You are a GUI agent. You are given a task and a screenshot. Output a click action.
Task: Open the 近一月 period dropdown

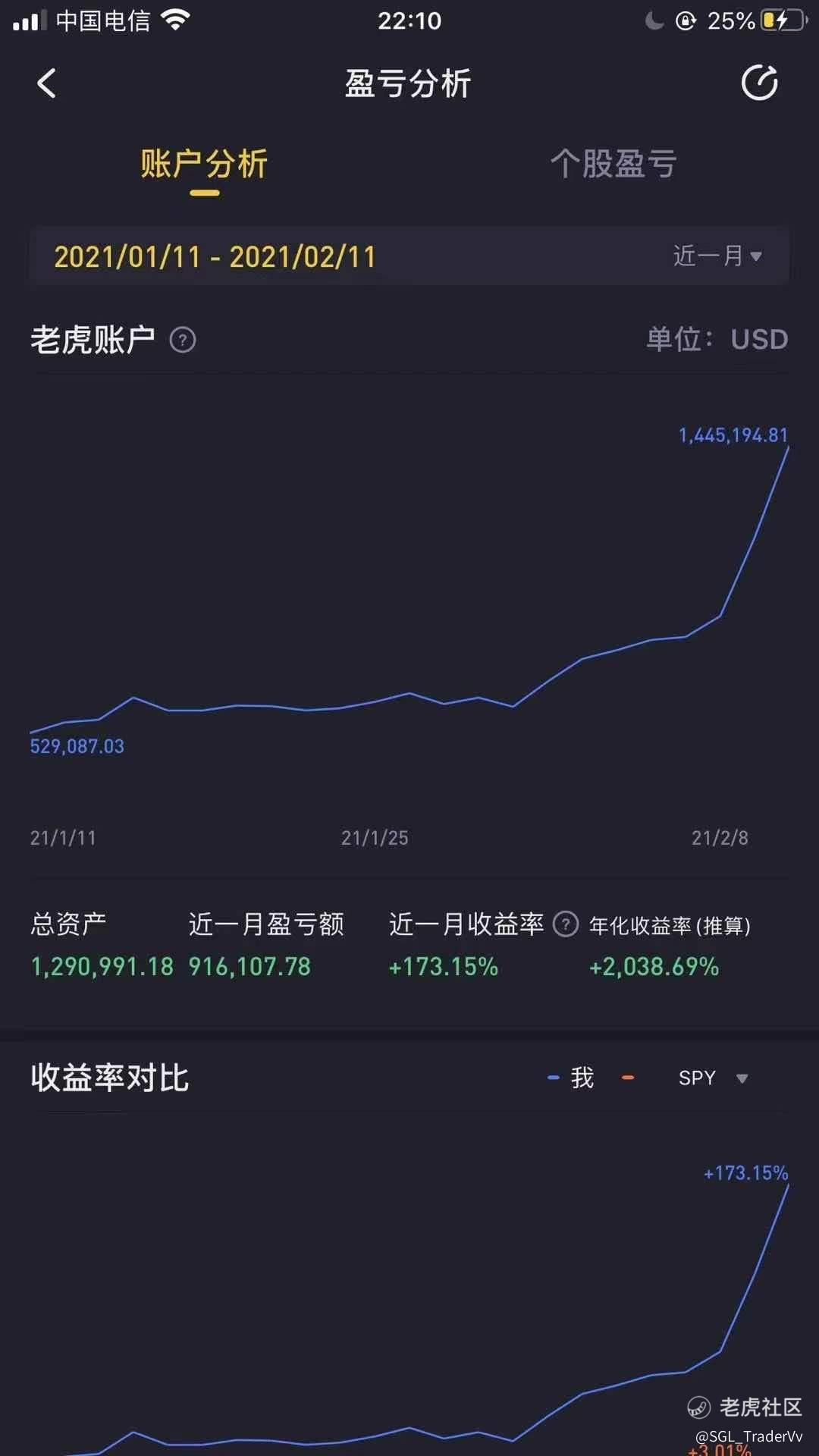tap(717, 256)
